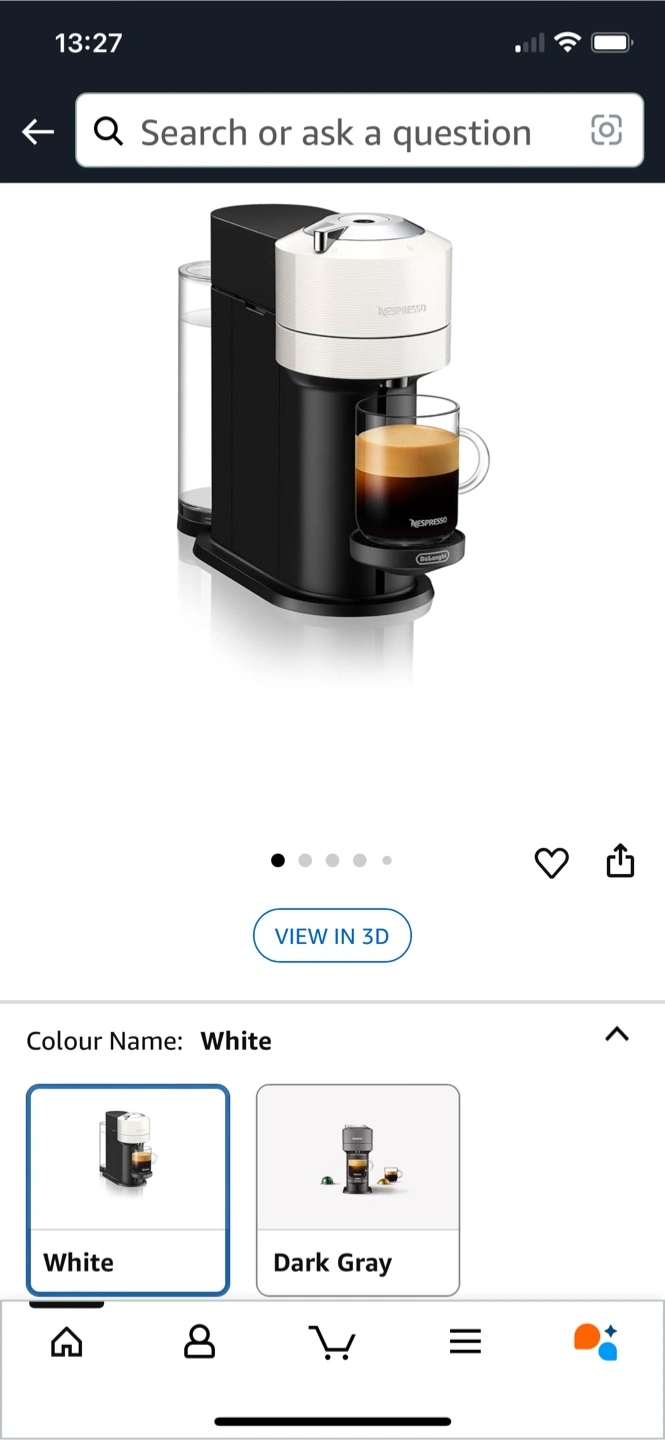Open the shopping cart
The width and height of the screenshot is (665, 1440).
point(331,1342)
